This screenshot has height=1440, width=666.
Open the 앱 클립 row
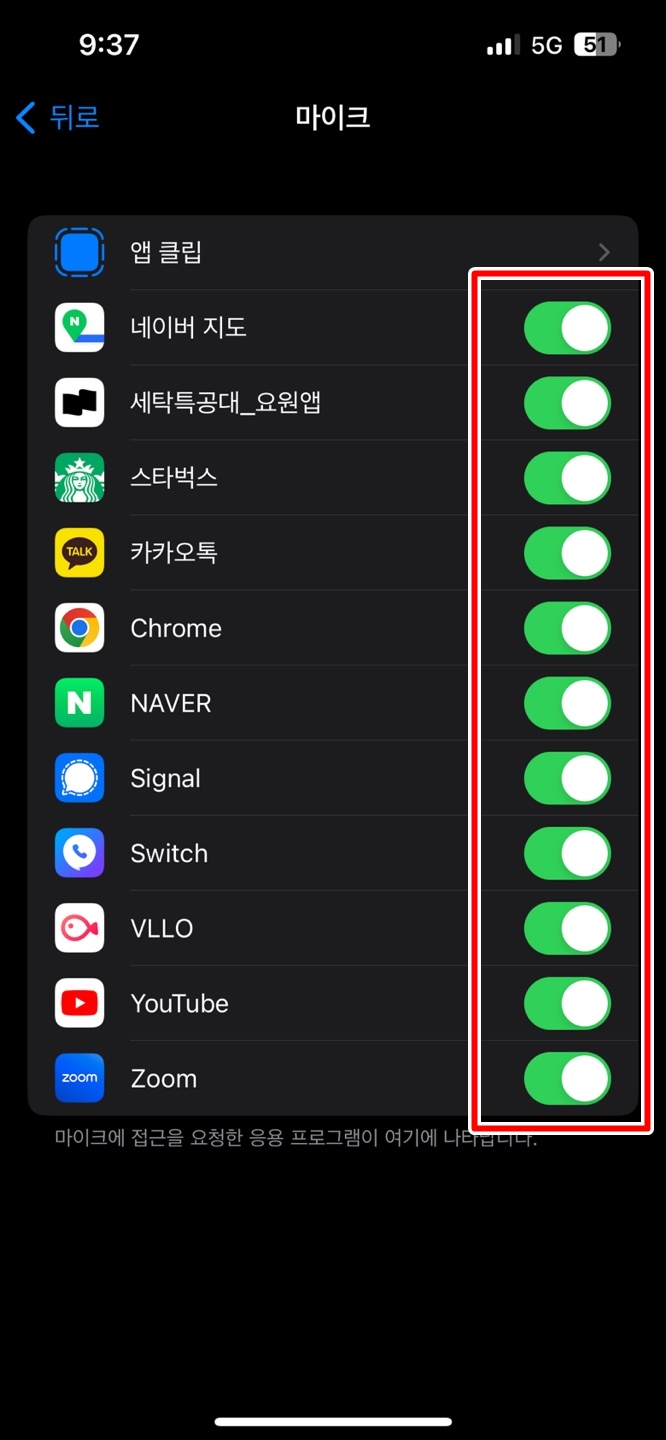tap(333, 252)
